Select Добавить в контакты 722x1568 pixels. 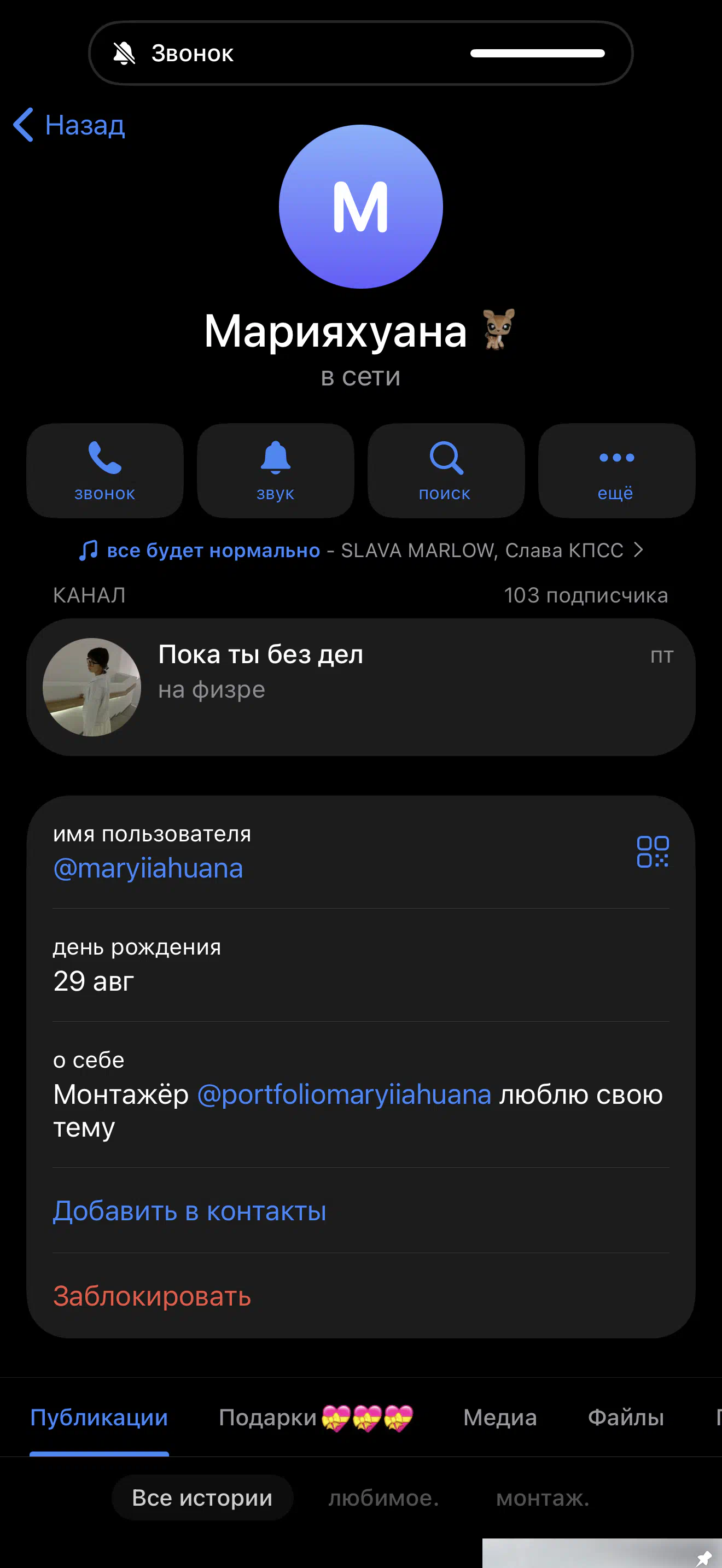(x=189, y=1212)
